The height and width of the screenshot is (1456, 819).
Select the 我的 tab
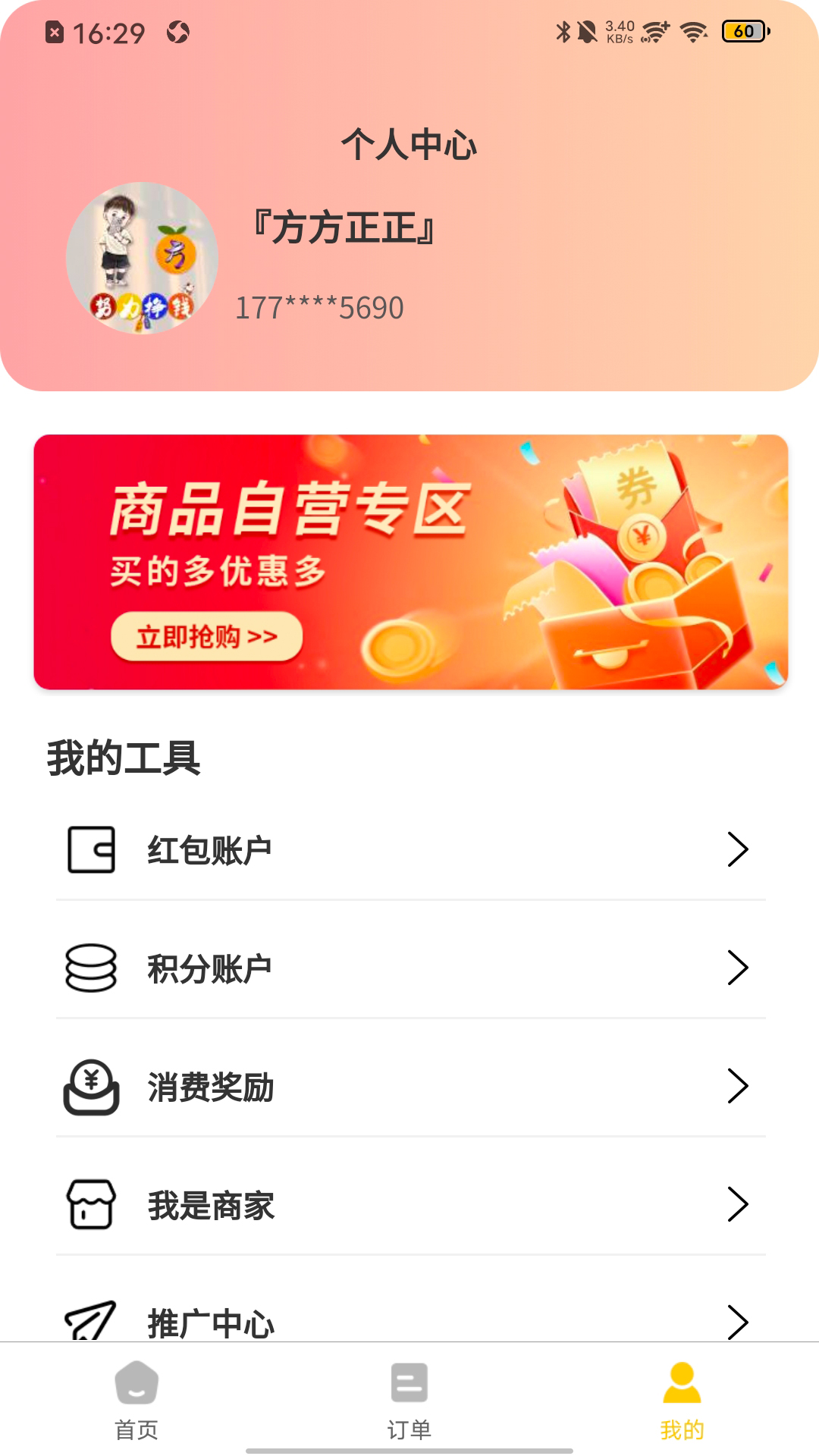tap(682, 1400)
